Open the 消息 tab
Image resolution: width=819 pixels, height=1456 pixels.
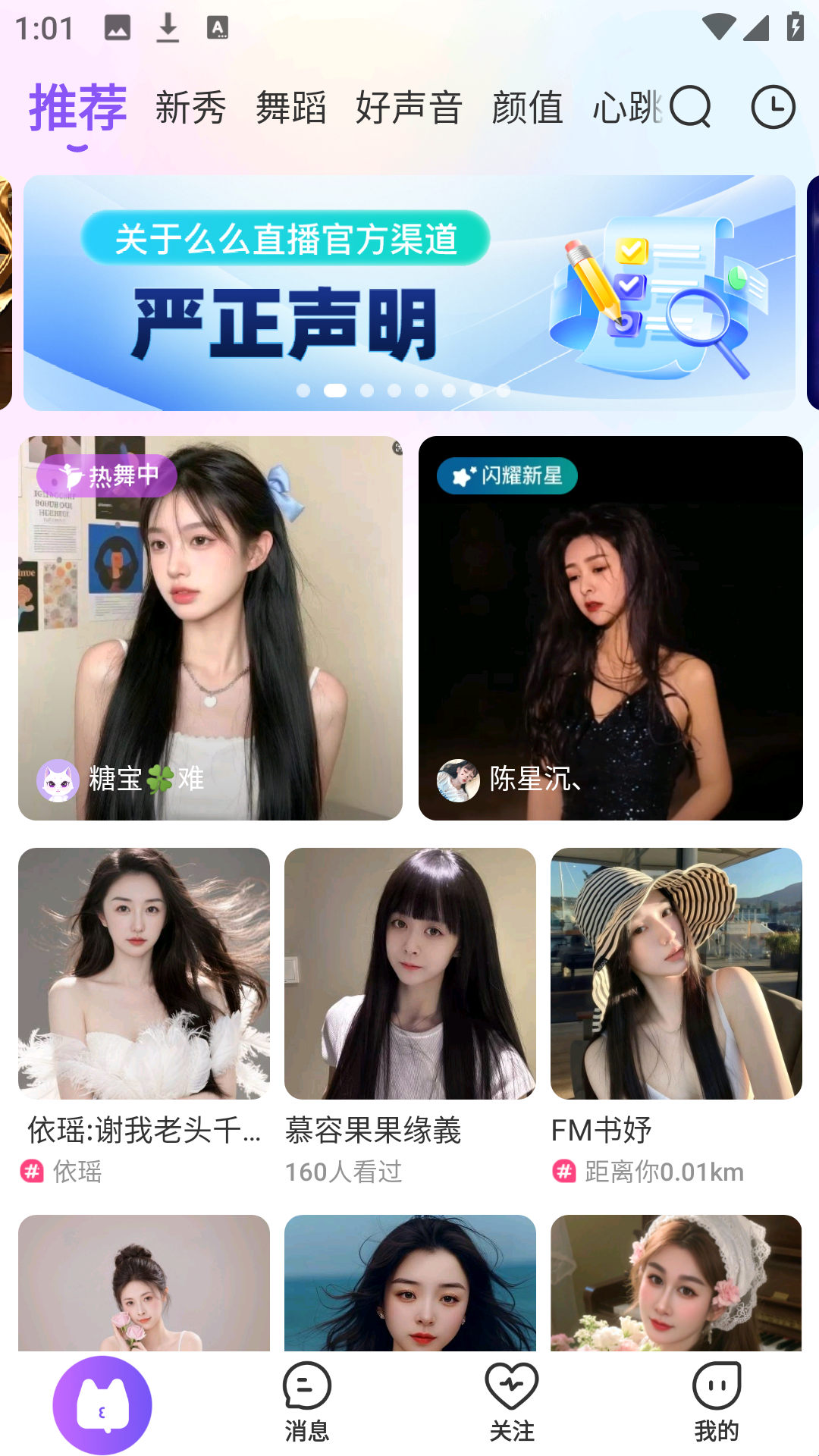[x=306, y=1403]
